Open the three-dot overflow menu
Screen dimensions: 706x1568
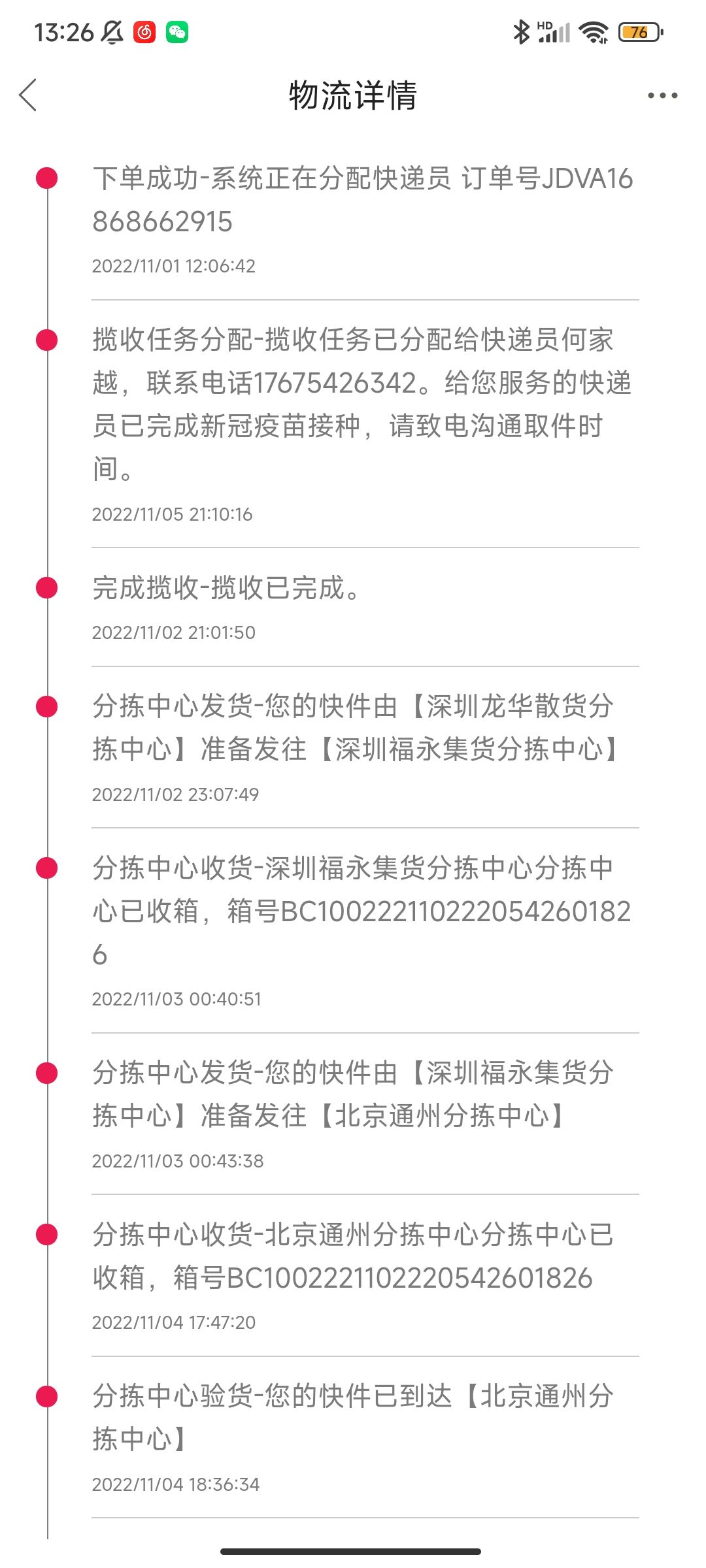pos(662,95)
